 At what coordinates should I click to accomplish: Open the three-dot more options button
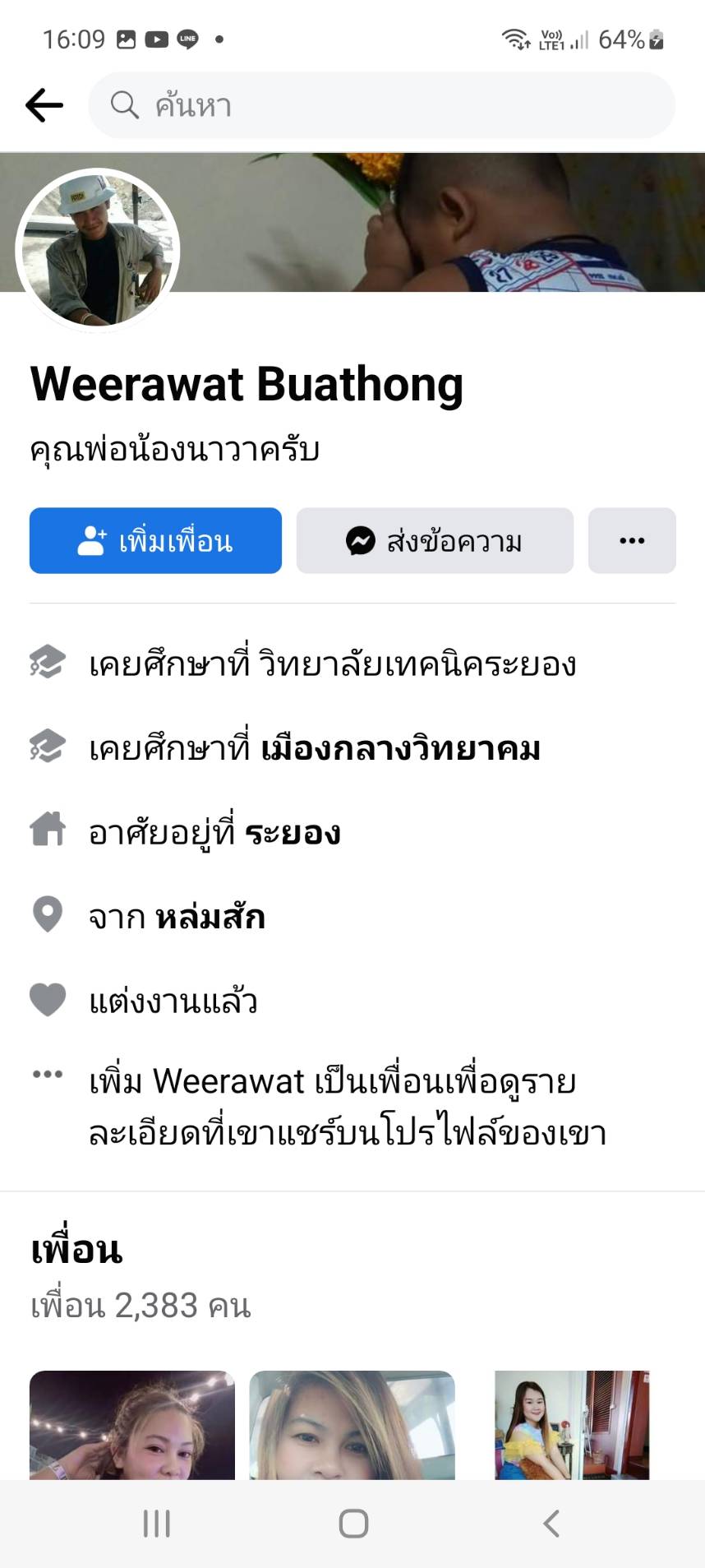631,541
